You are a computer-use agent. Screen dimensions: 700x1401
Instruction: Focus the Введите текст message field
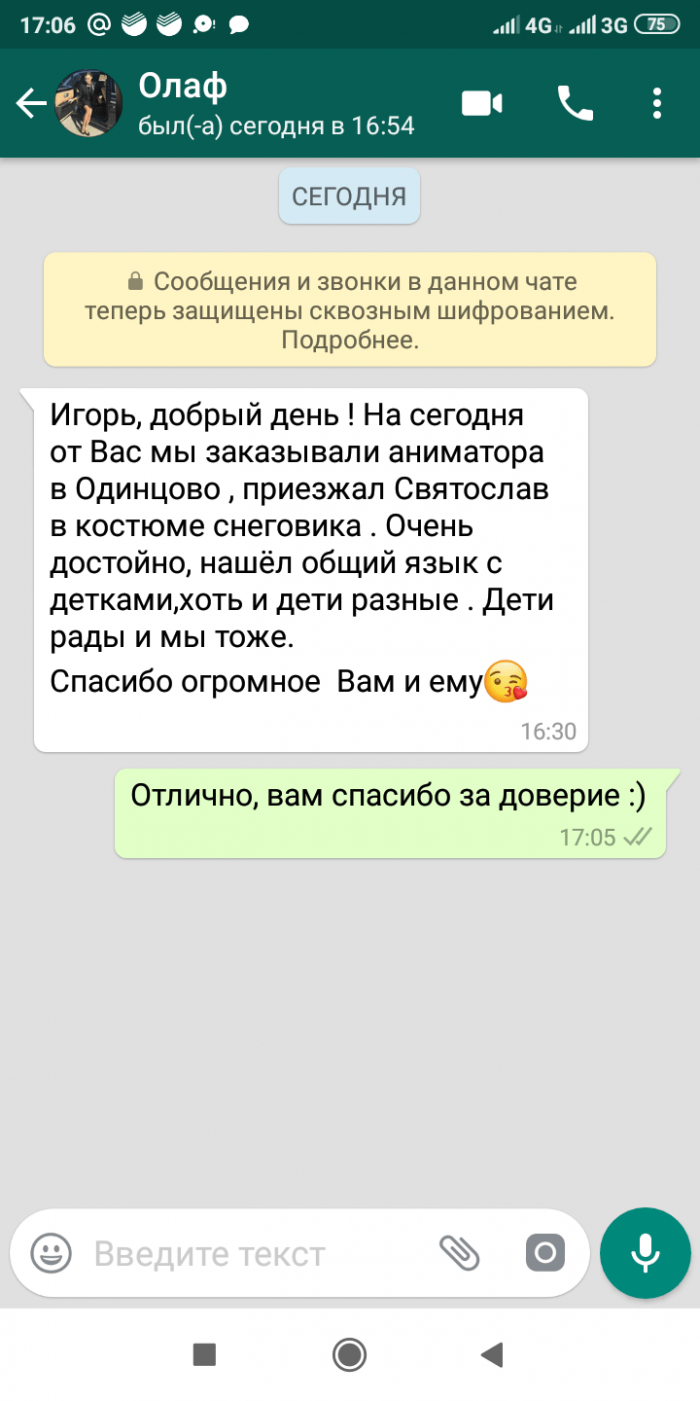(x=250, y=1253)
